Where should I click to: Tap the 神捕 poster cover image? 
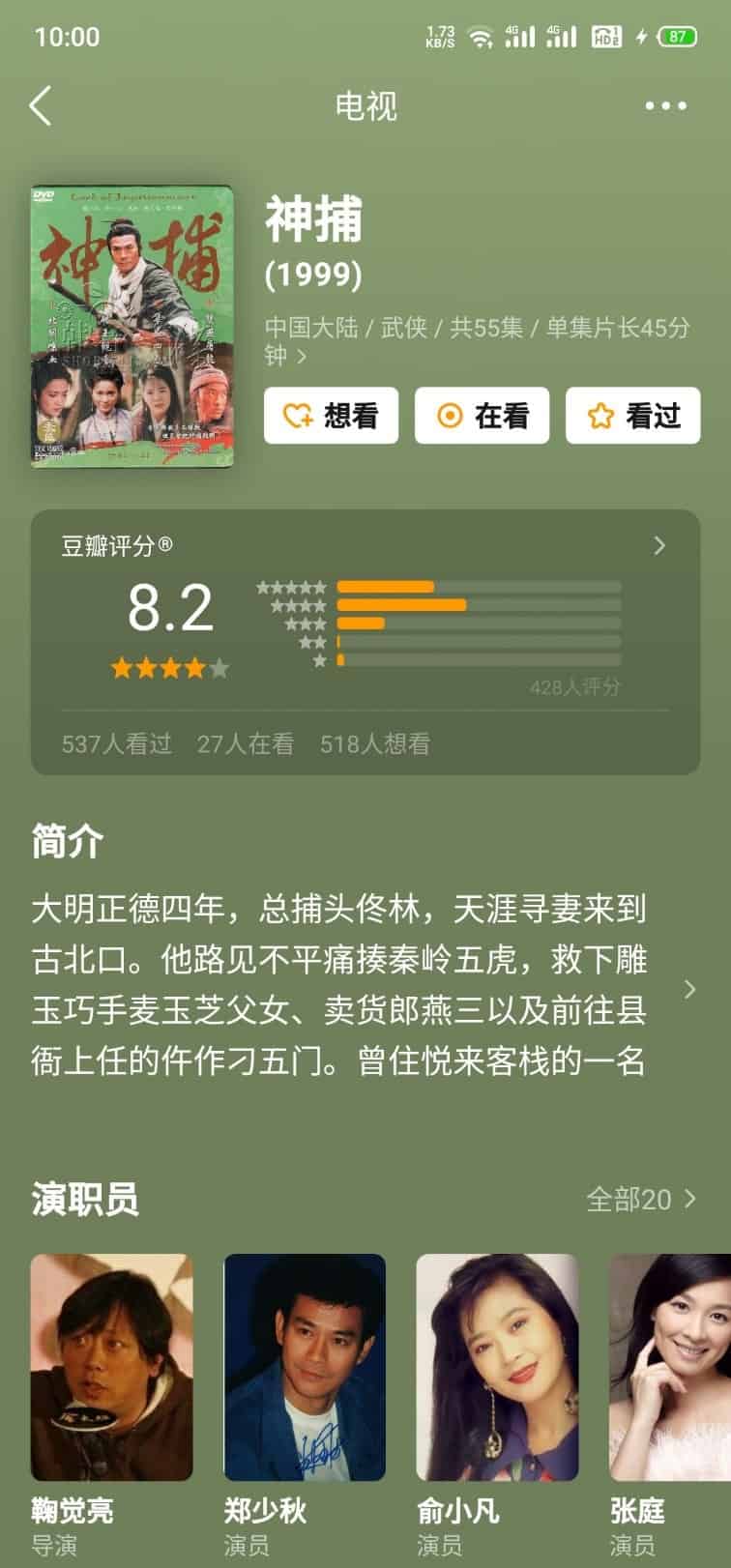tap(132, 327)
